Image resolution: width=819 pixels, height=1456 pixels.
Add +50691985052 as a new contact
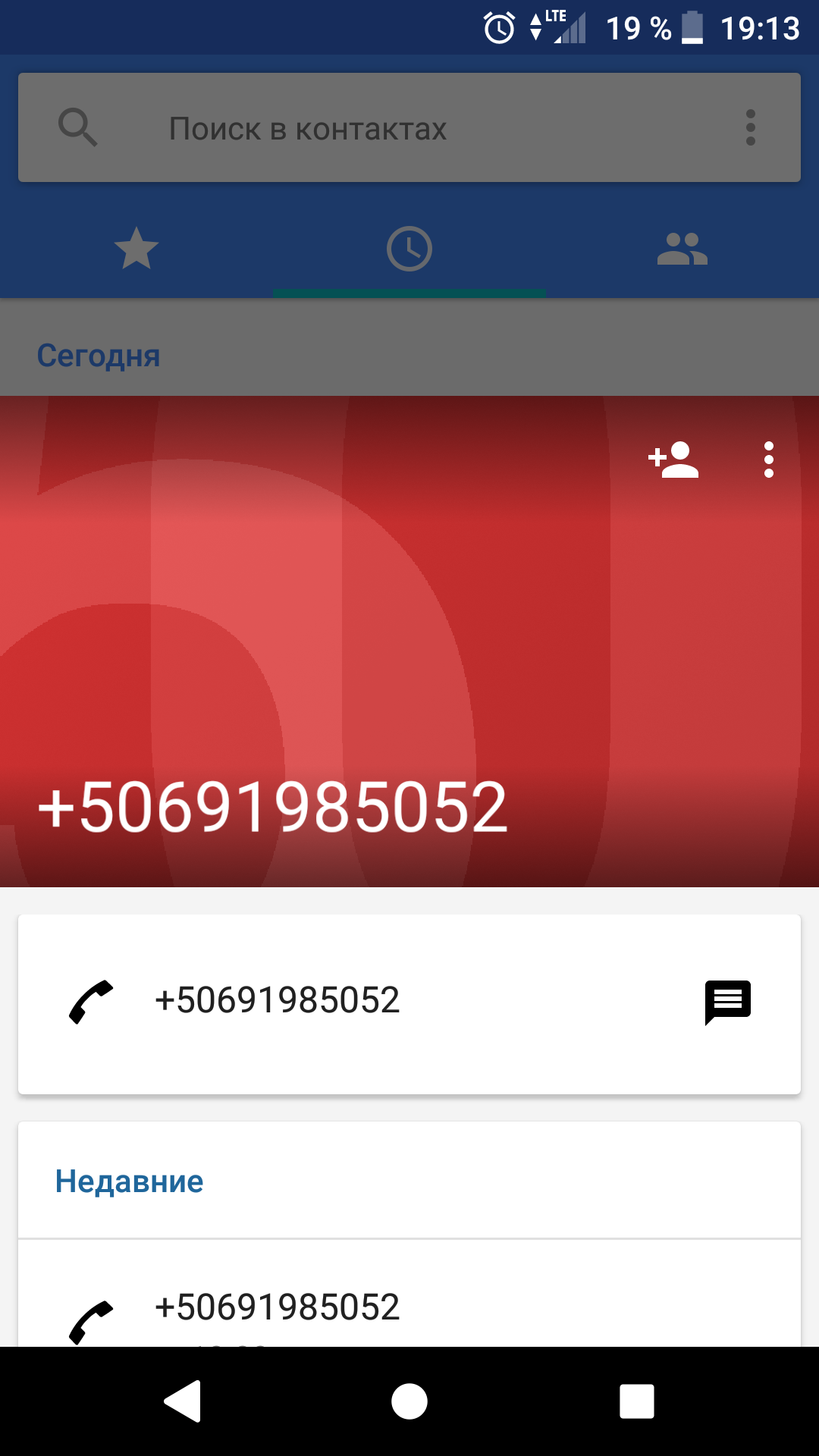(x=673, y=460)
